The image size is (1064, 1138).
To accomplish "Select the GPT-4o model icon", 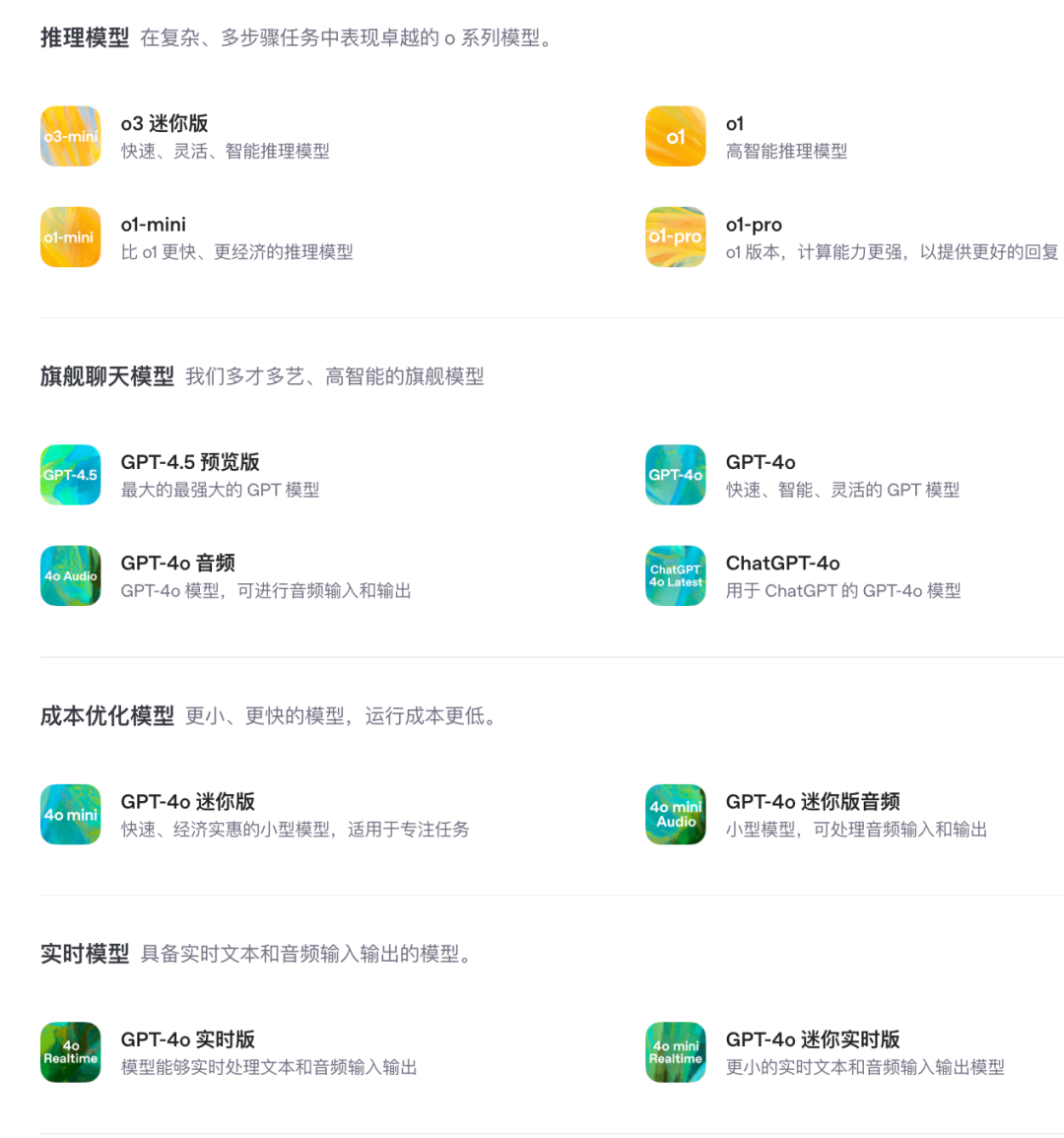I will [675, 474].
